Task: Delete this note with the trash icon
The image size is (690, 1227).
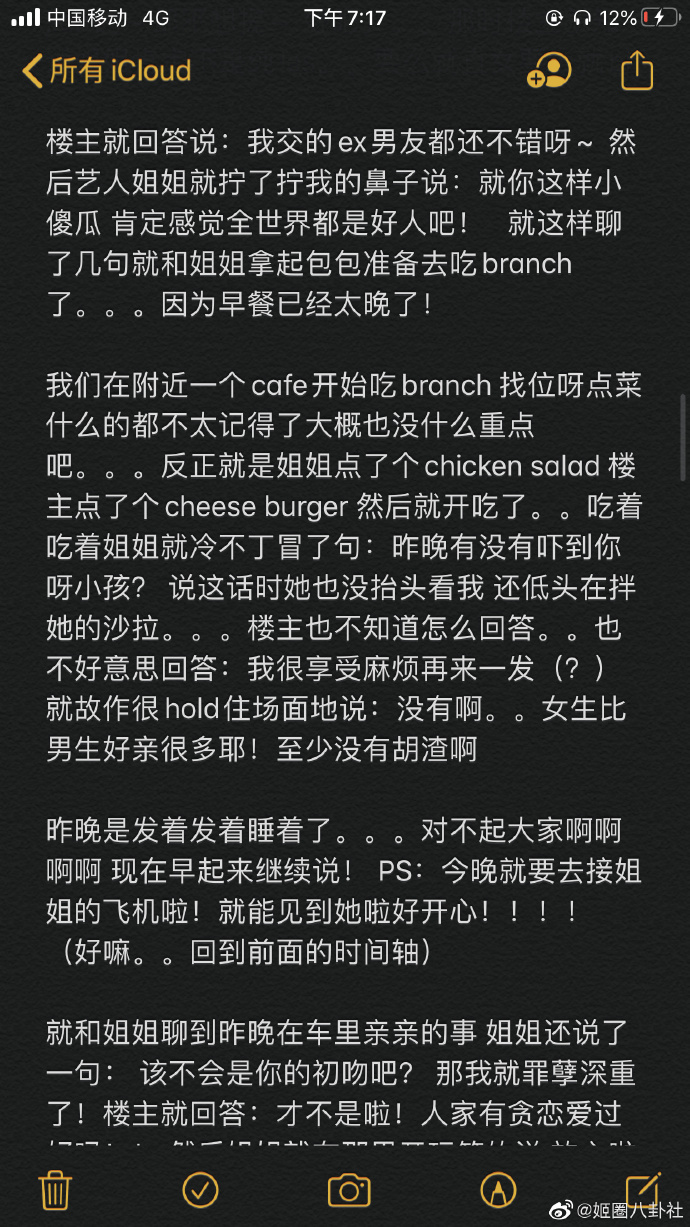Action: click(x=55, y=1189)
